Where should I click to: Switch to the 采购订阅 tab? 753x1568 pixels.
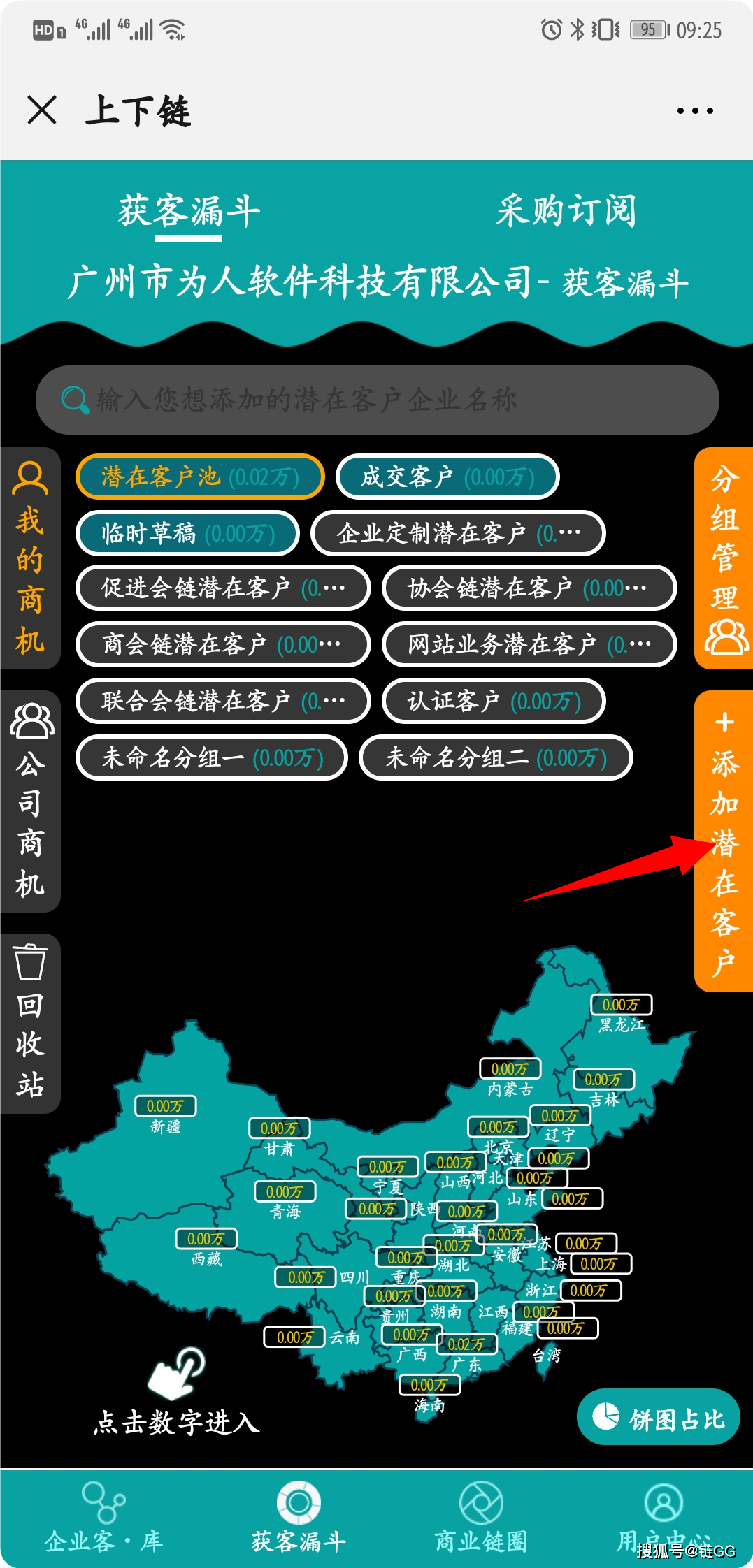[565, 210]
